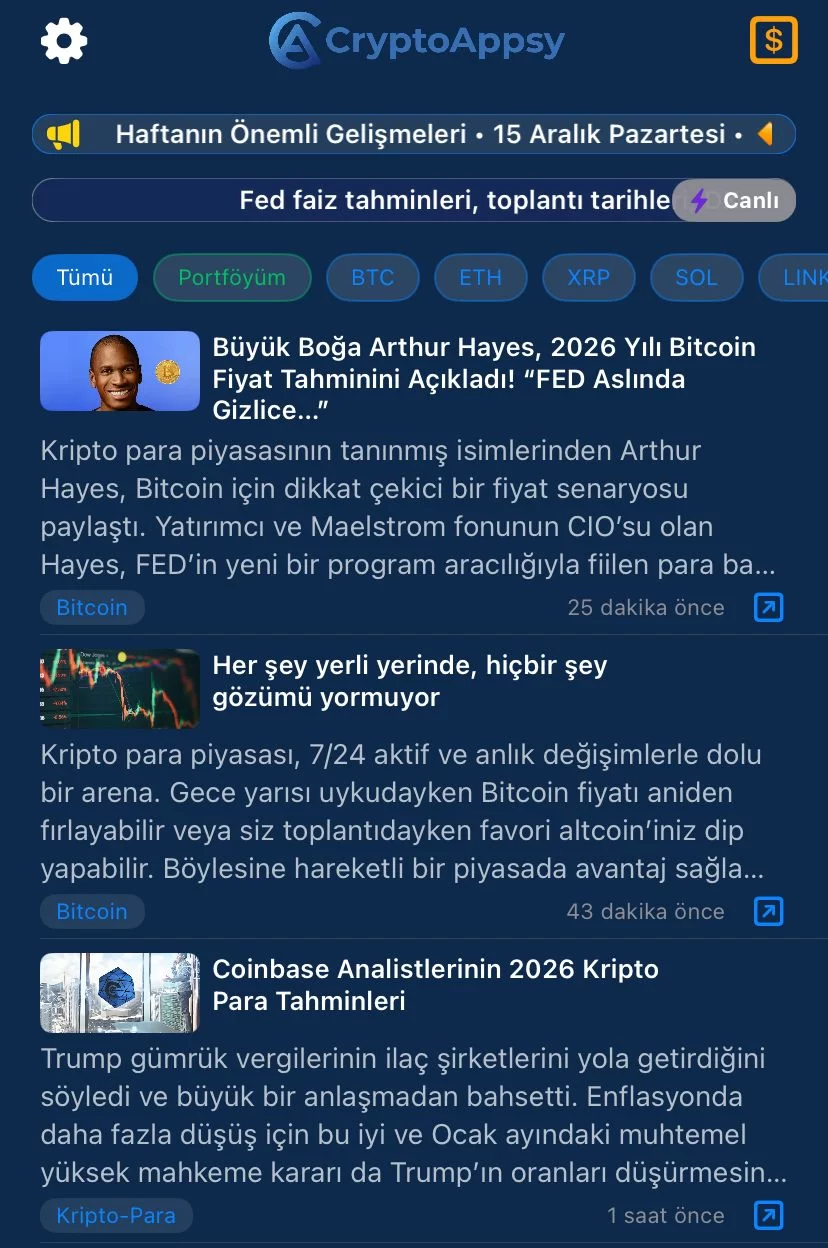
Task: Switch to the ETH tab
Action: coord(481,277)
